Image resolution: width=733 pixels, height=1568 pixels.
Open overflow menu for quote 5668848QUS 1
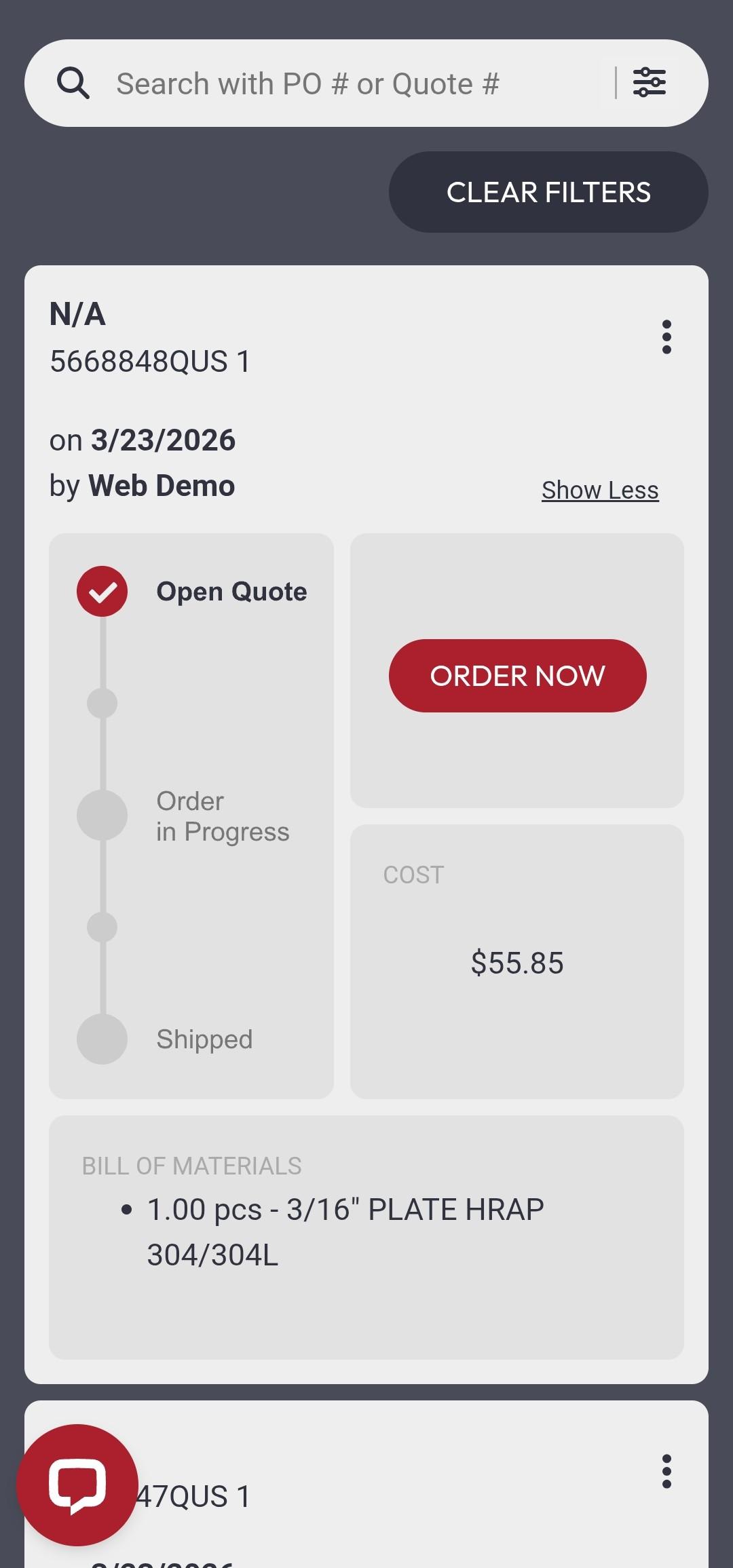coord(666,337)
